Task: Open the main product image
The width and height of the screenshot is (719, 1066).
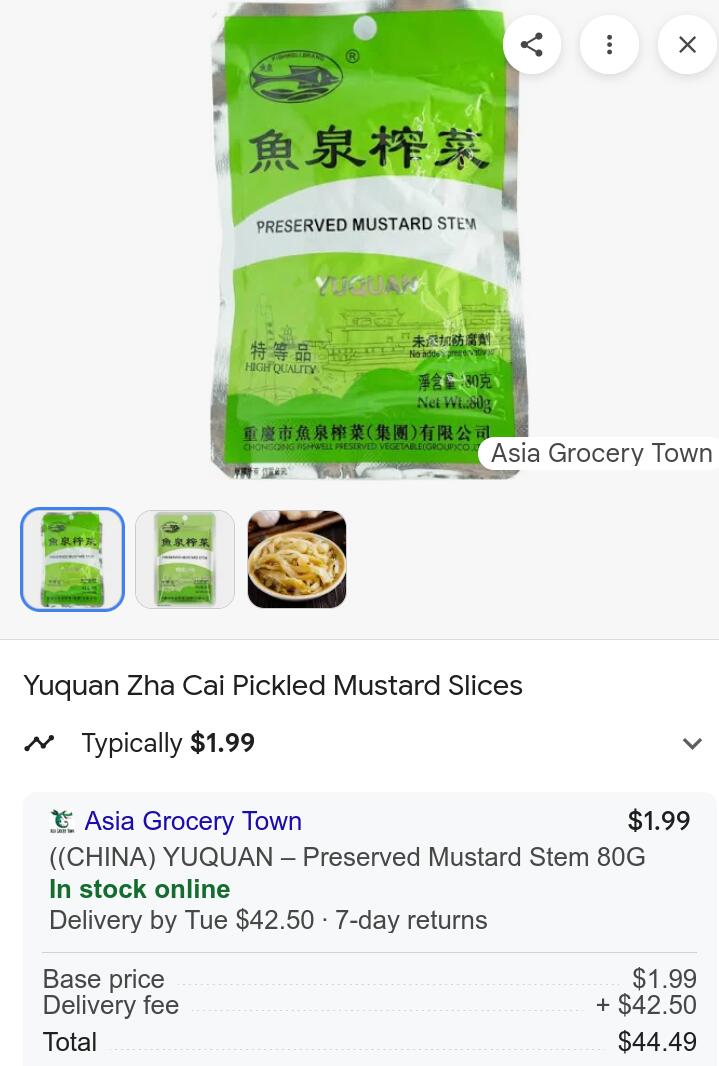Action: click(365, 240)
